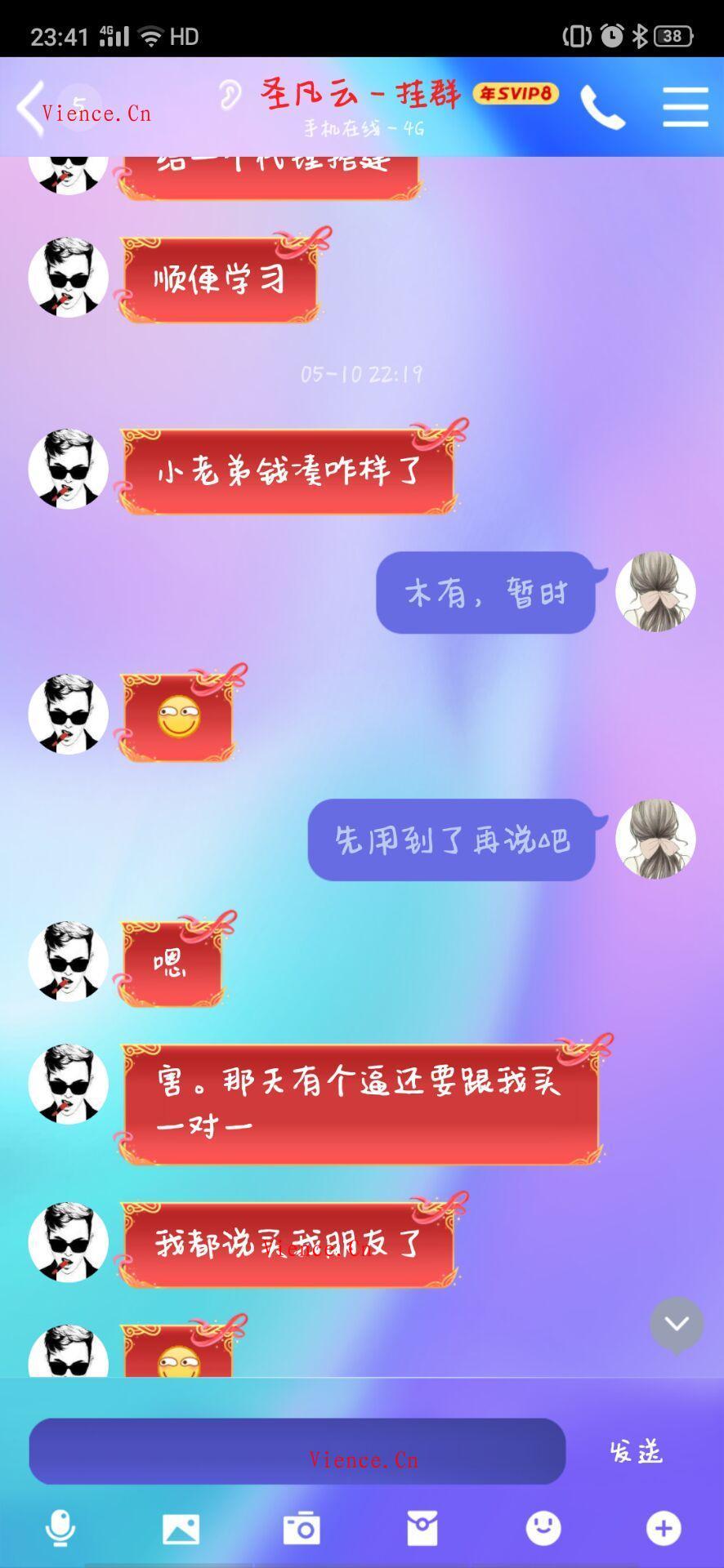Toggle earpiece mode ear icon
The width and height of the screenshot is (724, 1568).
pyautogui.click(x=231, y=95)
